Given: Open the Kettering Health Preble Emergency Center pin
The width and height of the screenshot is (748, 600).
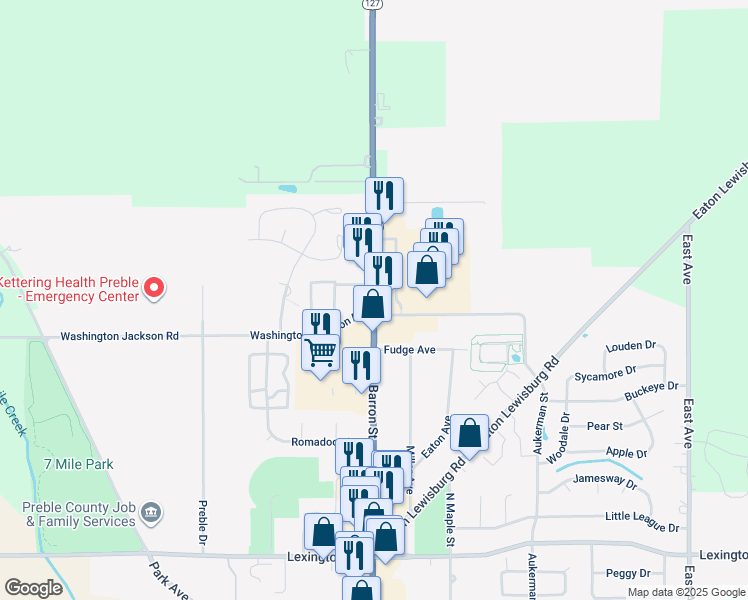Looking at the screenshot, I should pos(154,290).
